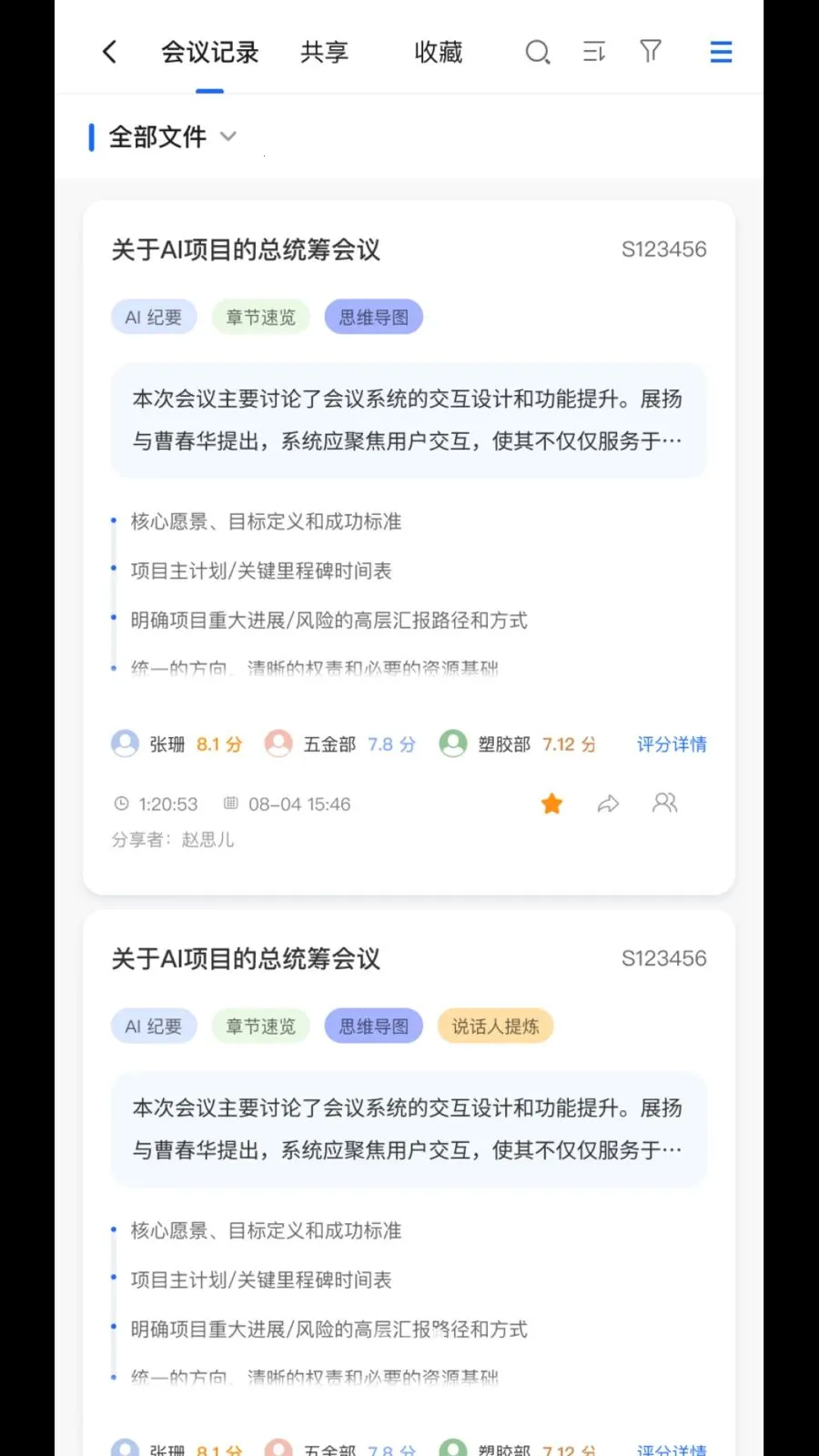The image size is (819, 1456).
Task: Tap the back chevron at top left
Action: pos(109,52)
